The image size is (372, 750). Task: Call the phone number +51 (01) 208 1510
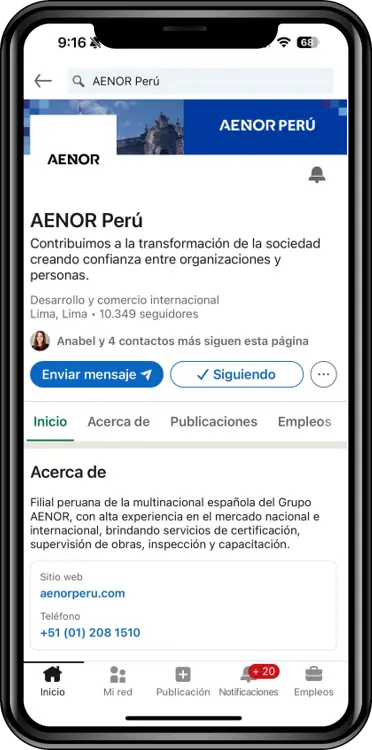click(x=90, y=633)
